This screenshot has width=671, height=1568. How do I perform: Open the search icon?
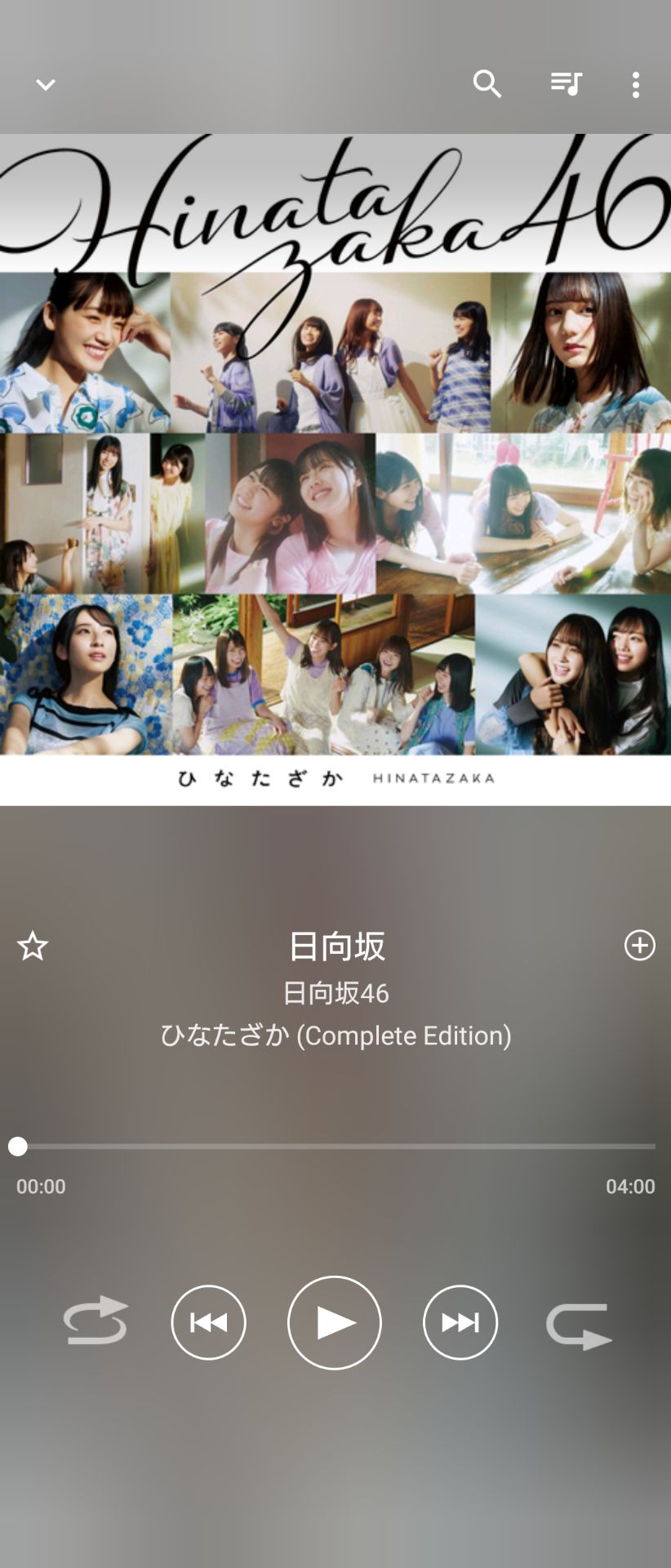pos(487,84)
